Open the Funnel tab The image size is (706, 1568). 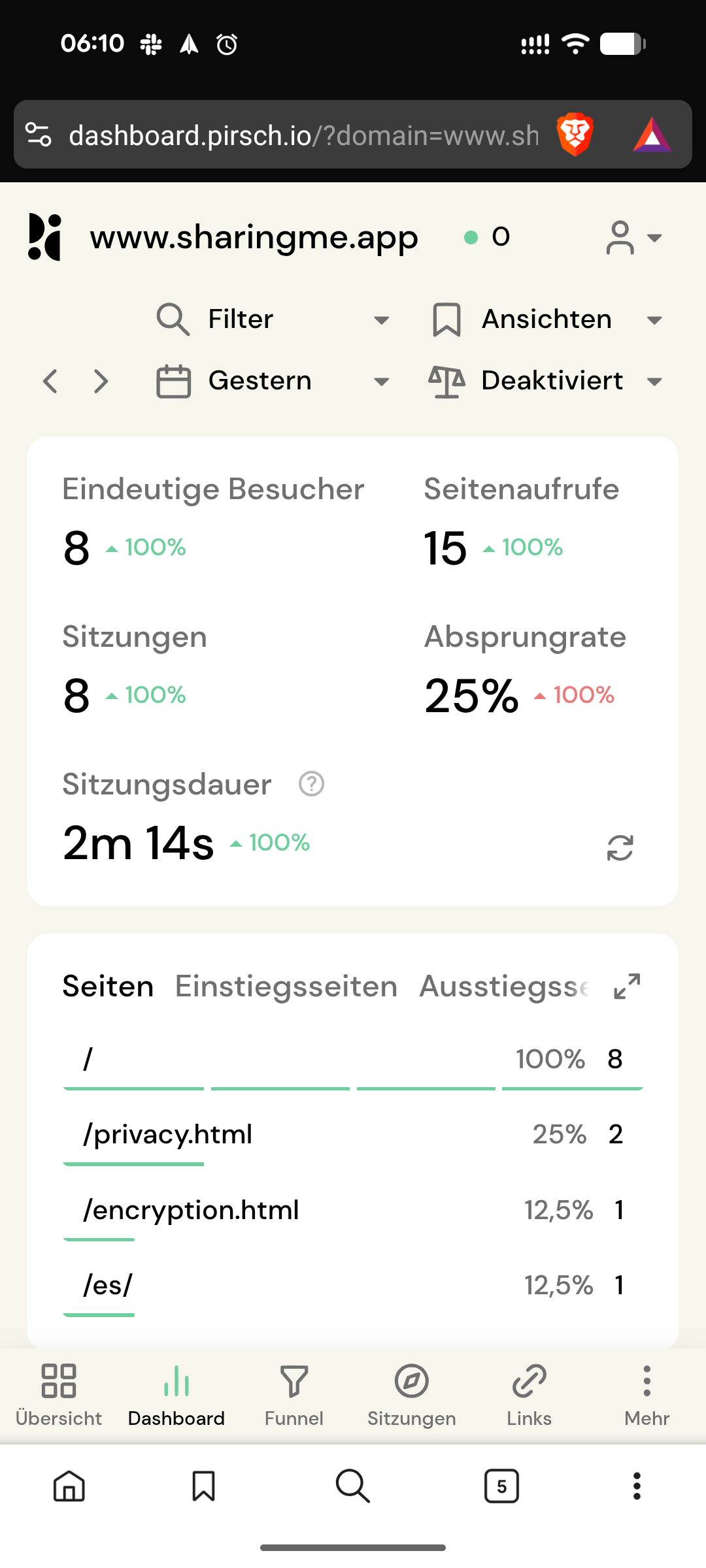(x=294, y=1396)
